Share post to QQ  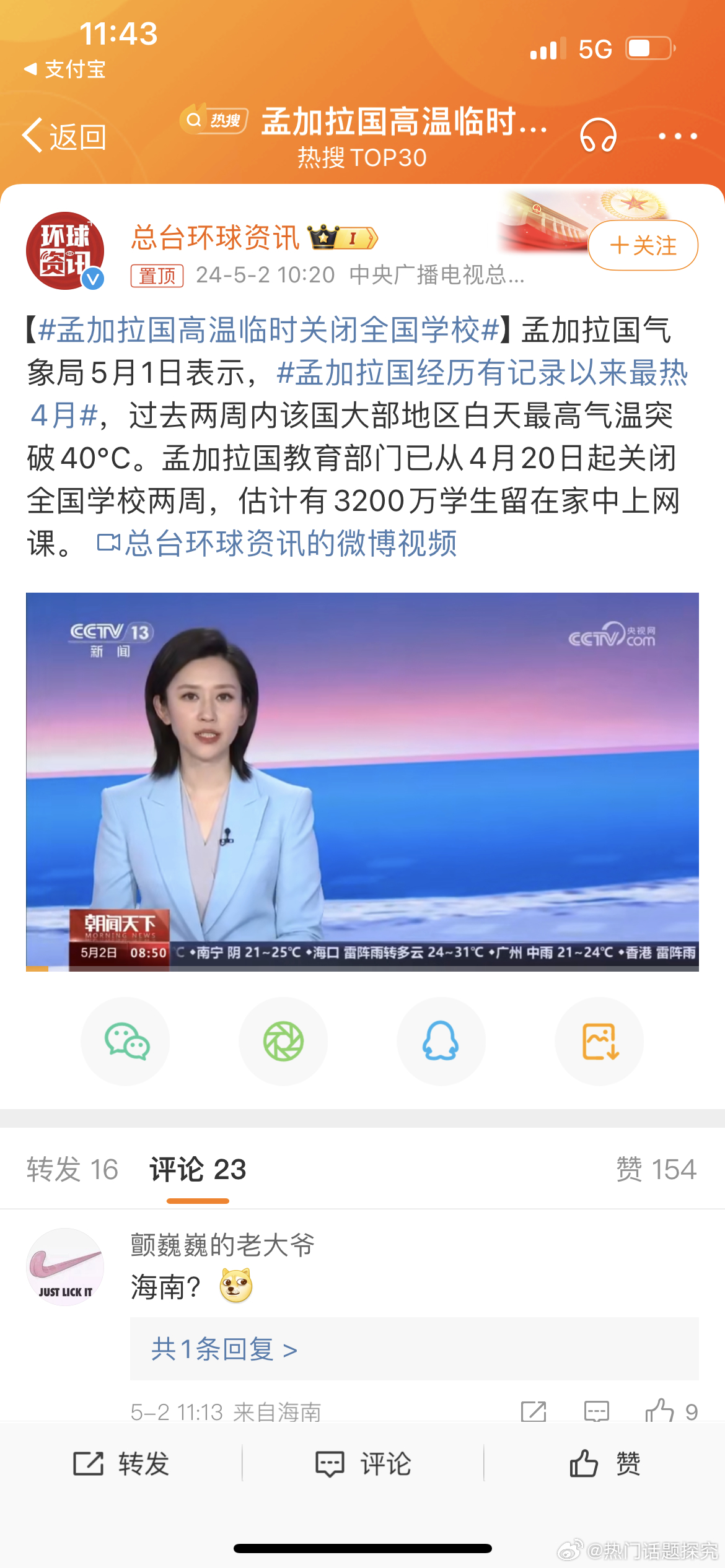pos(441,1041)
